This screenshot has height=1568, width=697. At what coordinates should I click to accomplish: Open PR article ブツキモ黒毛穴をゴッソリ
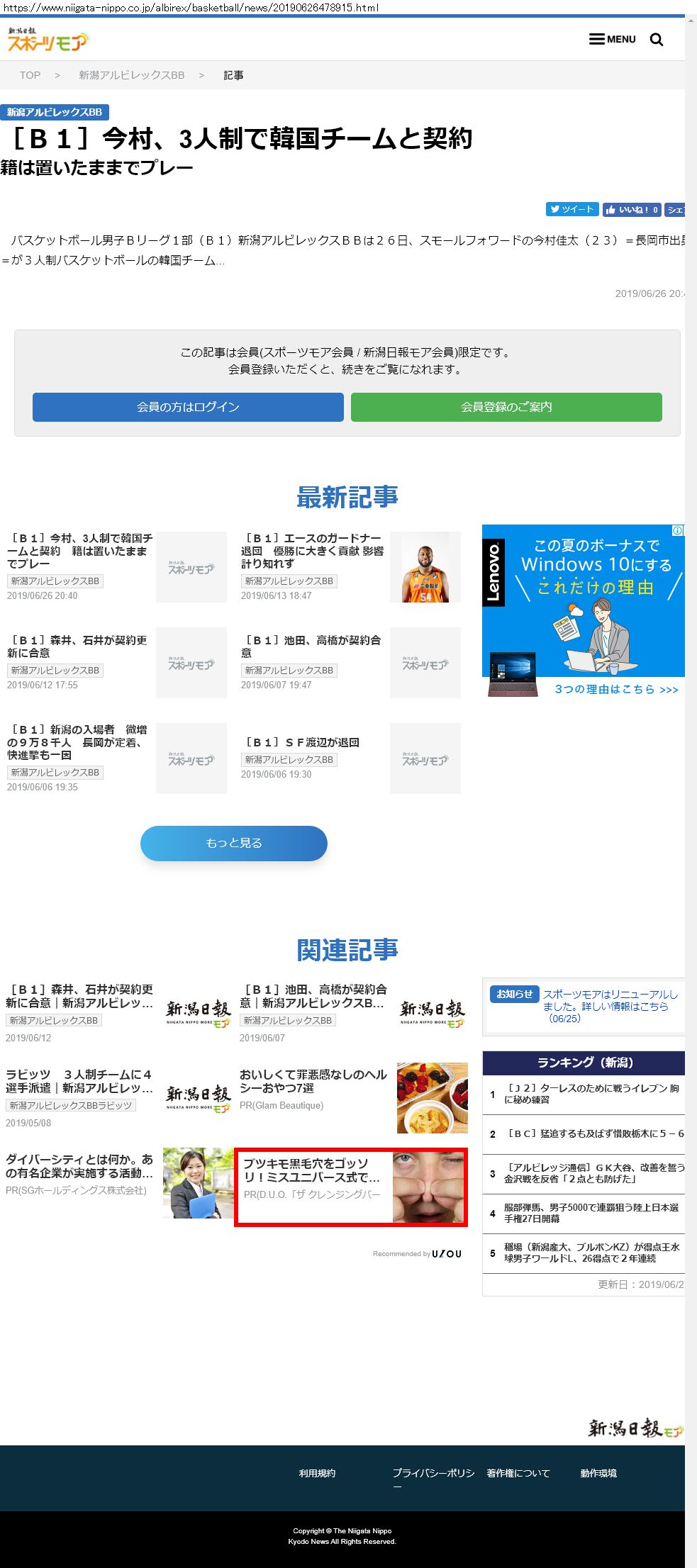coord(312,1170)
